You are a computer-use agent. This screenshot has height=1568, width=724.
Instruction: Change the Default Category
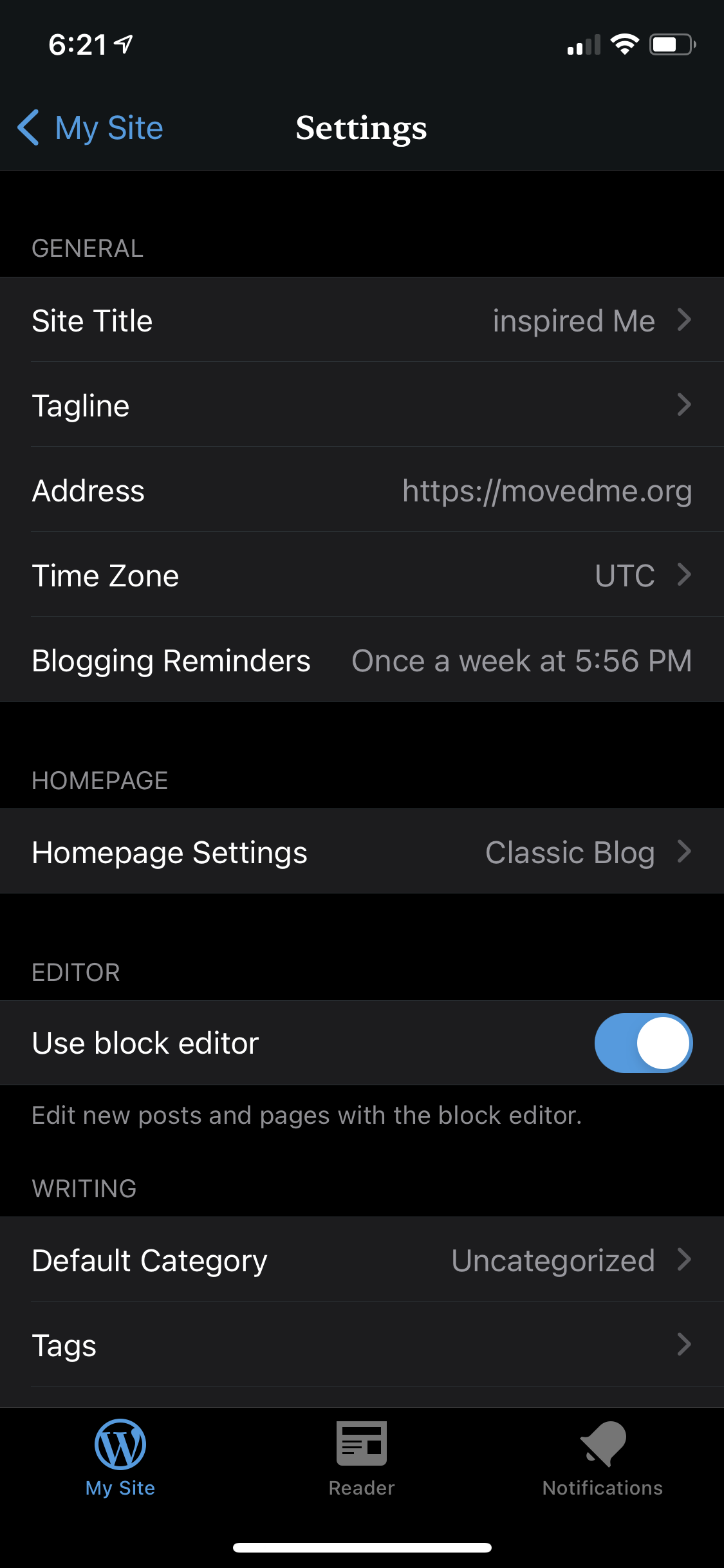pos(362,1260)
